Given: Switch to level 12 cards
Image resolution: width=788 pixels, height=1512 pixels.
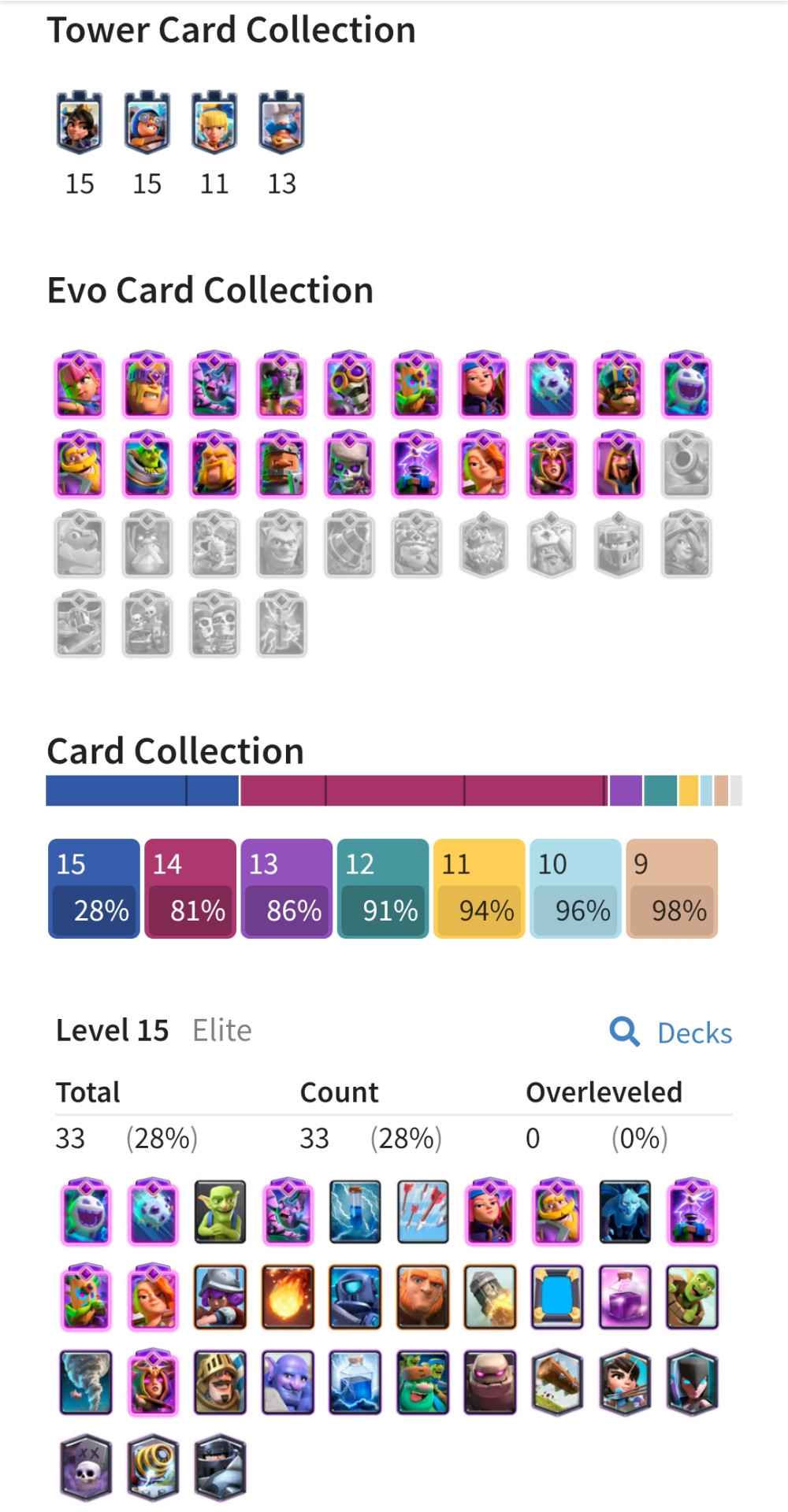Looking at the screenshot, I should [382, 888].
